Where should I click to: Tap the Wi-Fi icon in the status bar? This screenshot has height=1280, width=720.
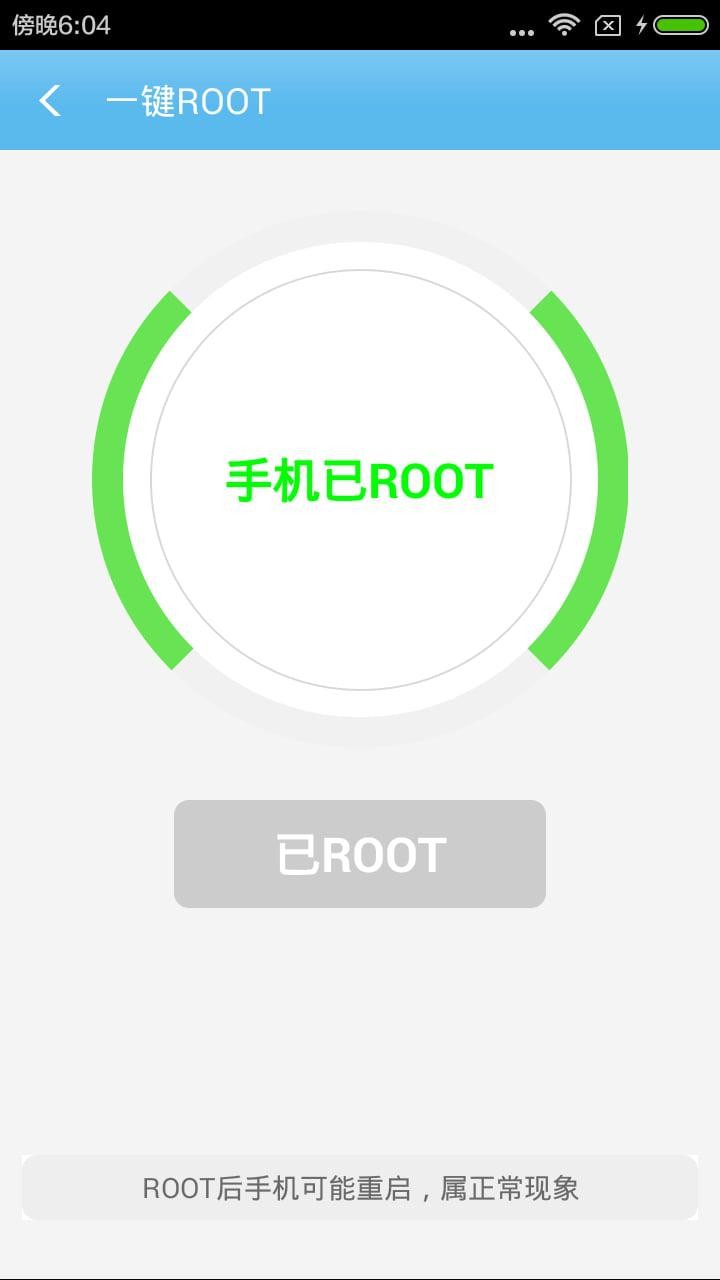pos(563,26)
